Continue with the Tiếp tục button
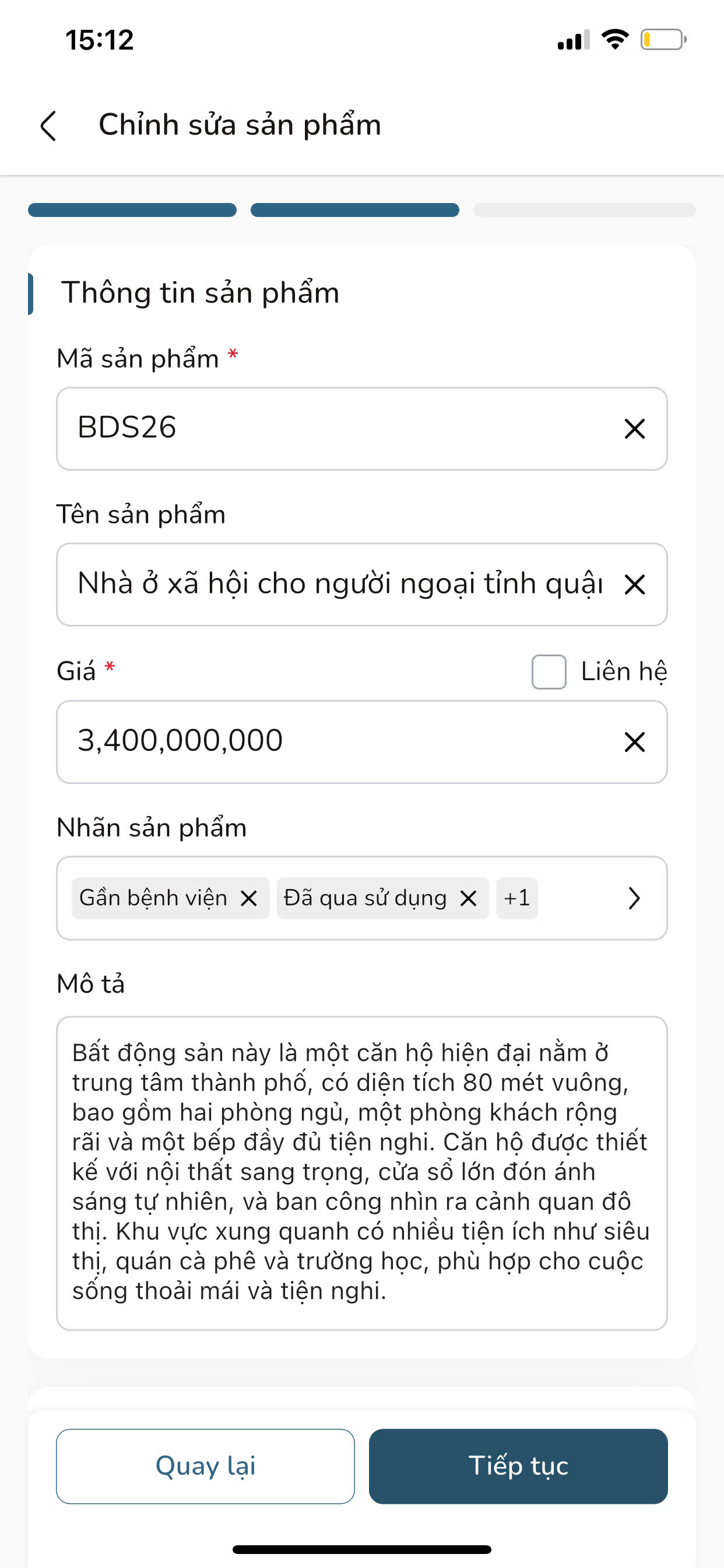Screen dimensions: 724x1568 (x=518, y=1466)
